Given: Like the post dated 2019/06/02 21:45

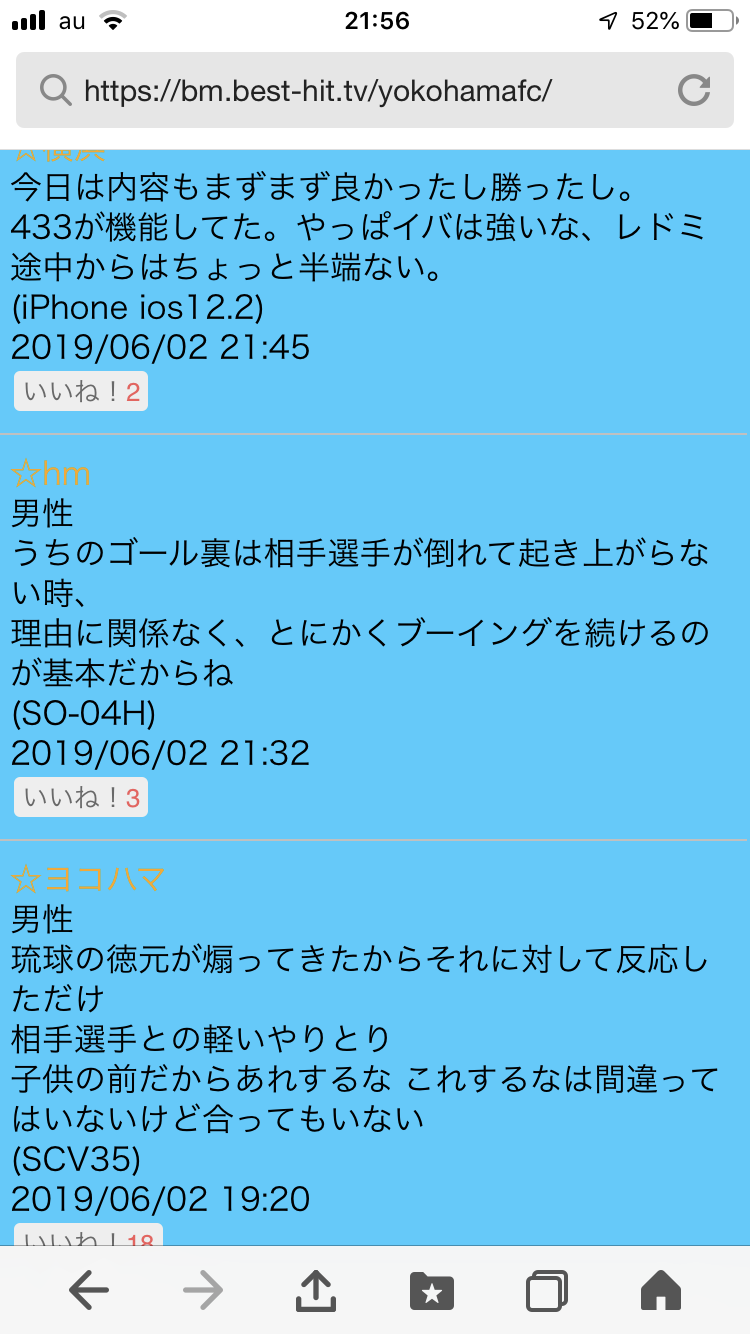Looking at the screenshot, I should click(81, 391).
